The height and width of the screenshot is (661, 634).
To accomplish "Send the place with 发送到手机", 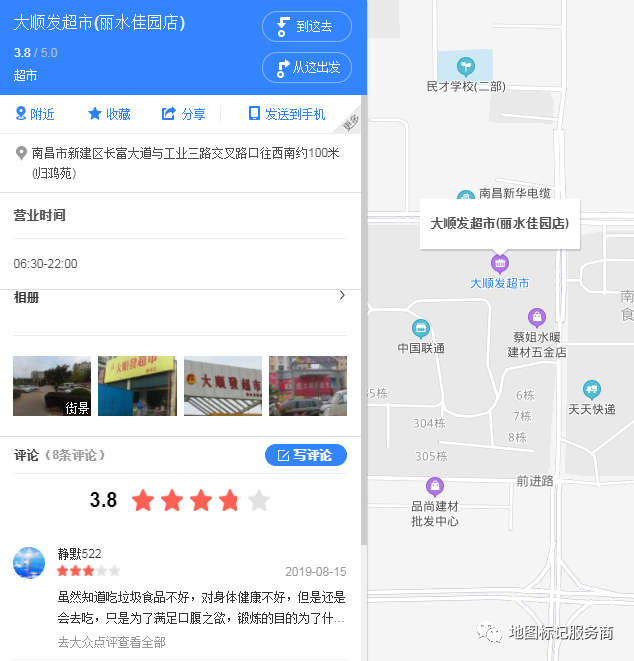I will [x=287, y=114].
